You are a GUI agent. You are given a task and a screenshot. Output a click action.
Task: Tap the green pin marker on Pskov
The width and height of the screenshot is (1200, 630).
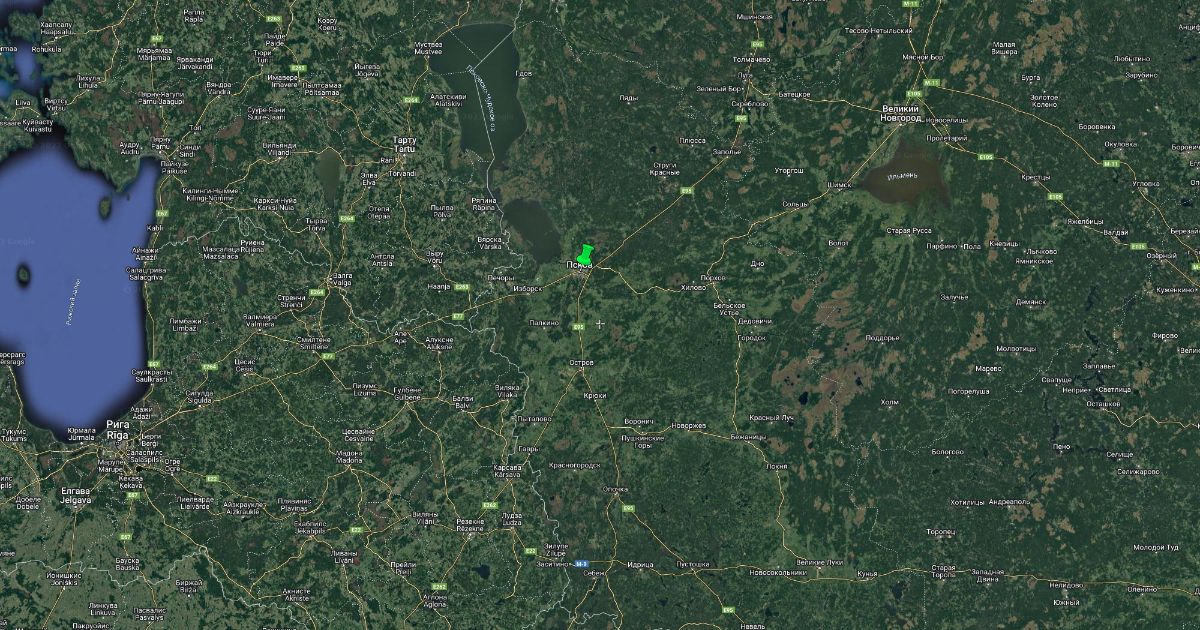click(x=586, y=253)
